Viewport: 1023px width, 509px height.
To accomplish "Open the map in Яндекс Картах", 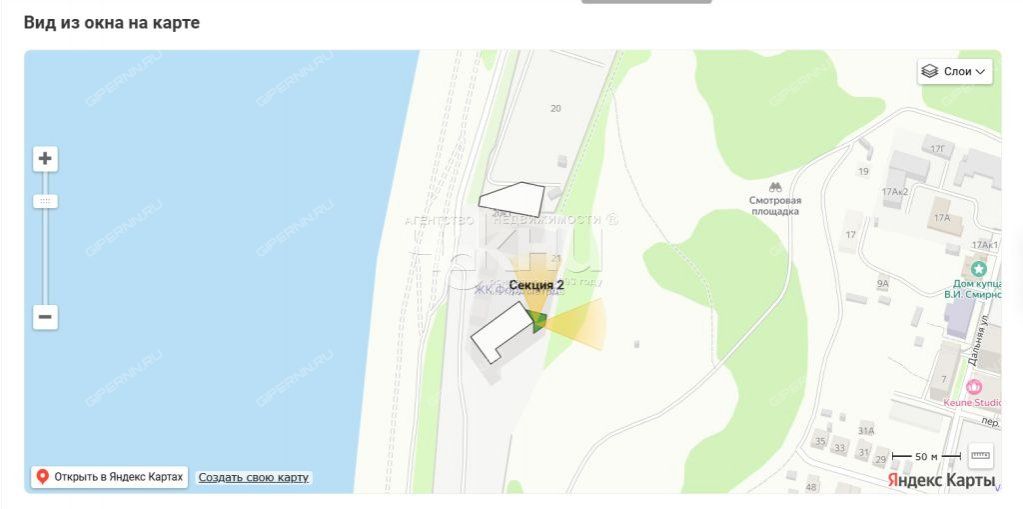I will click(109, 477).
